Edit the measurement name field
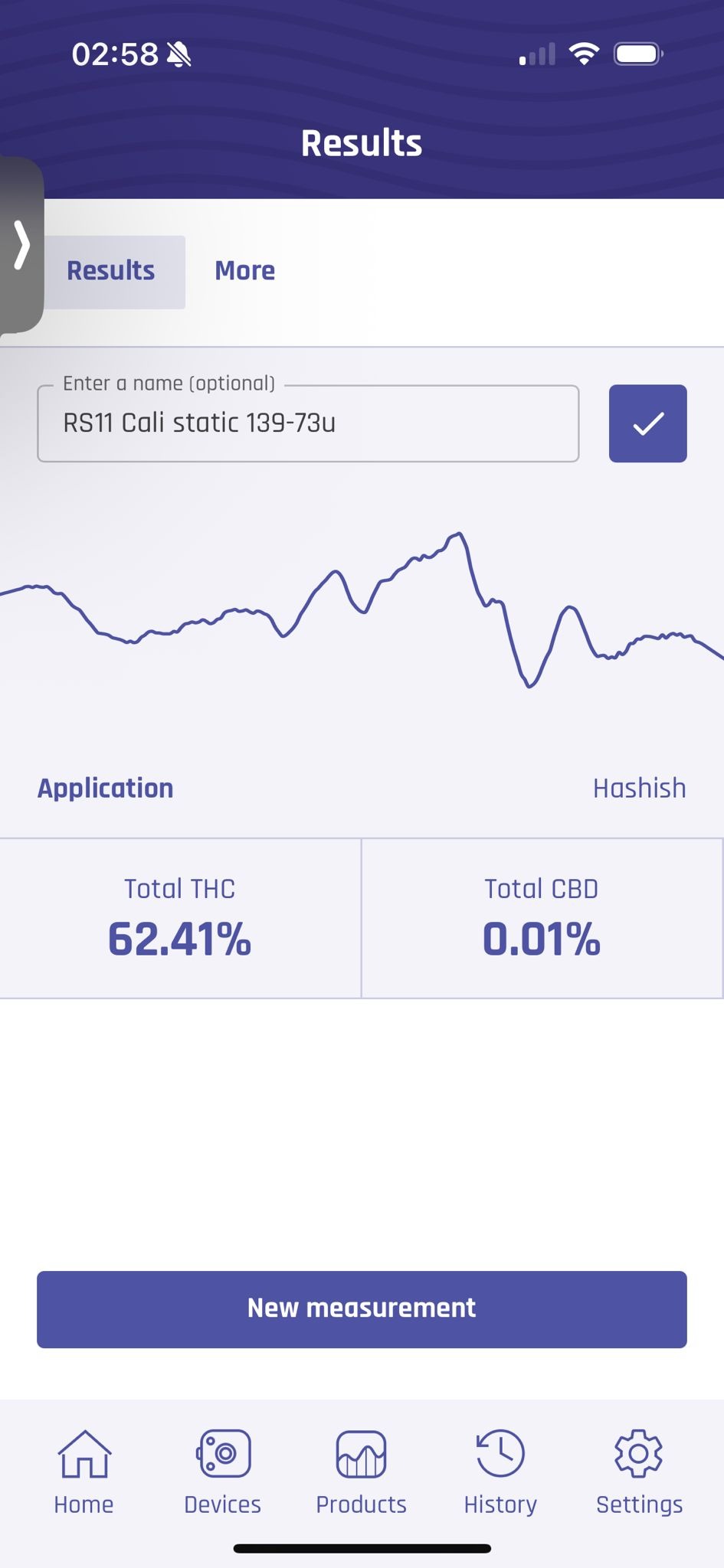 tap(308, 423)
